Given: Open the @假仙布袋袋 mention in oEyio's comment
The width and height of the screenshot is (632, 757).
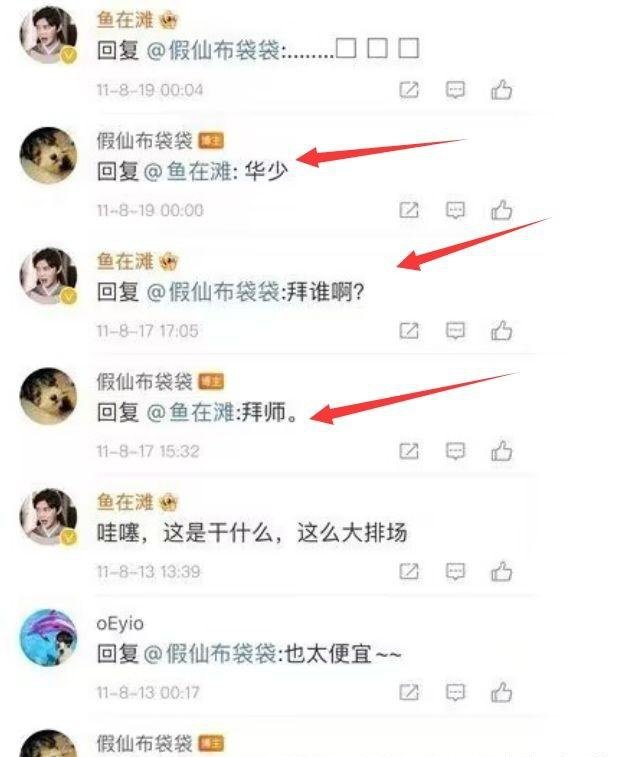Looking at the screenshot, I should 212,653.
